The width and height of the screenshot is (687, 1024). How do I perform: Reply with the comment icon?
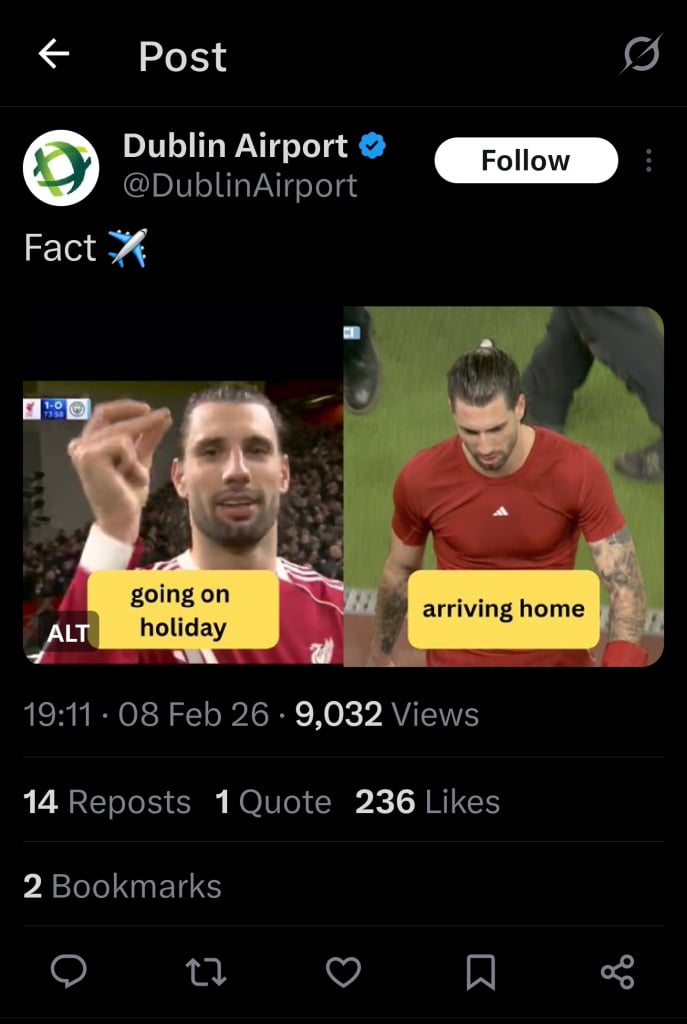point(68,971)
